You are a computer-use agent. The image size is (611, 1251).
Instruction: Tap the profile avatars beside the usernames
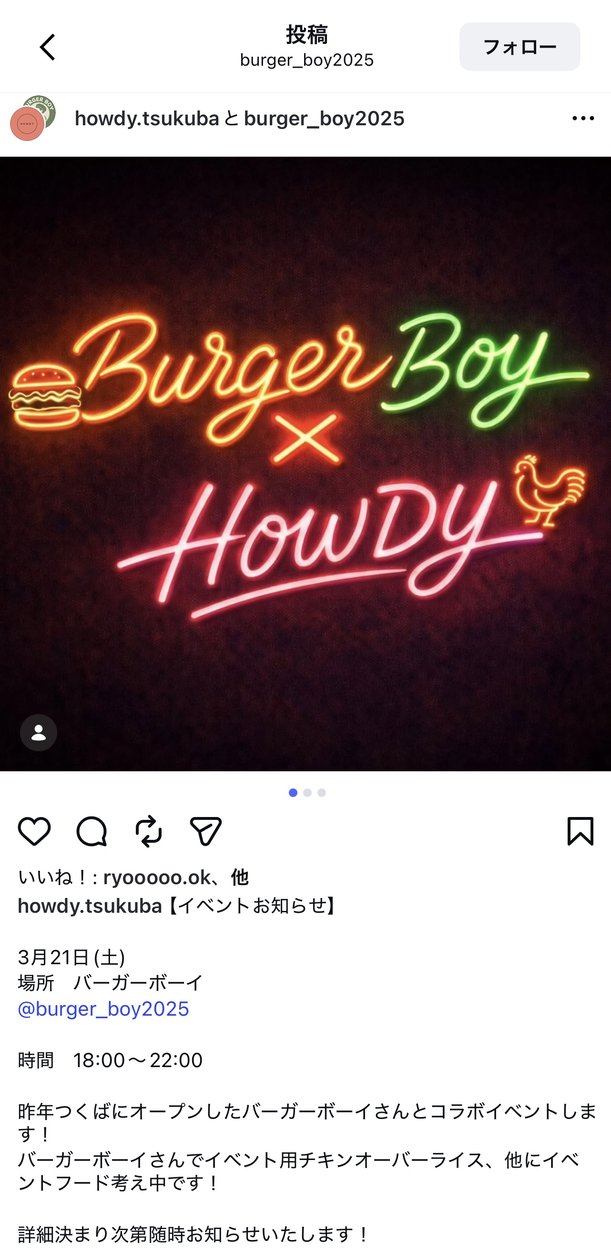[32, 118]
